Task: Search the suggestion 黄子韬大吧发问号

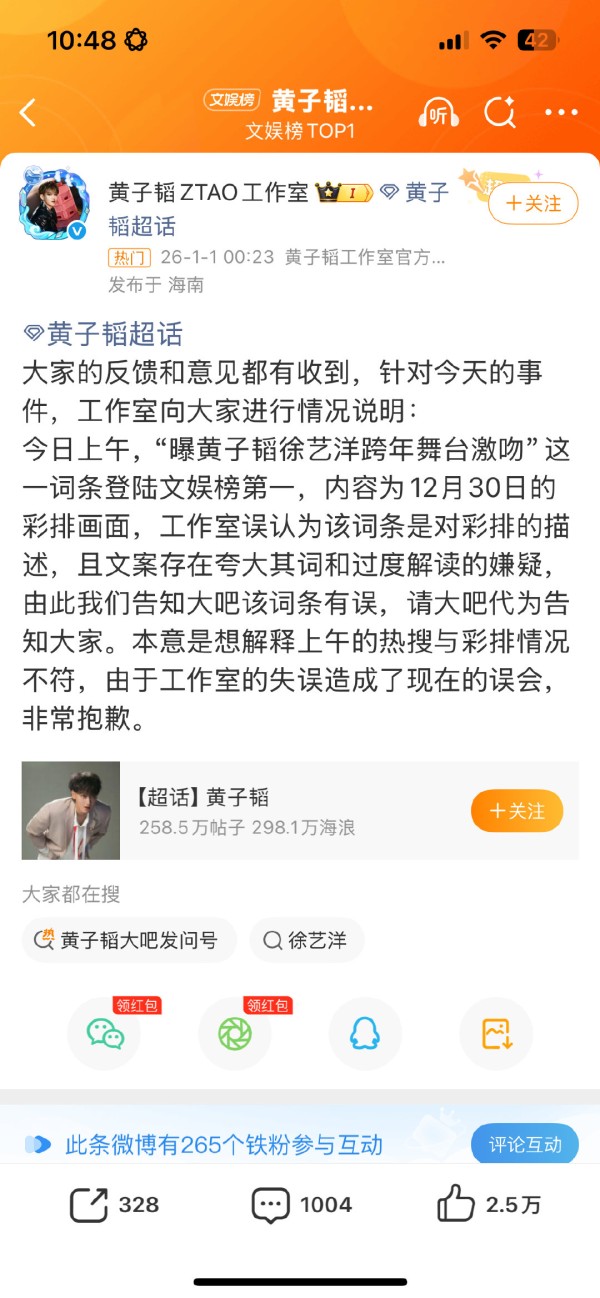Action: [x=129, y=940]
